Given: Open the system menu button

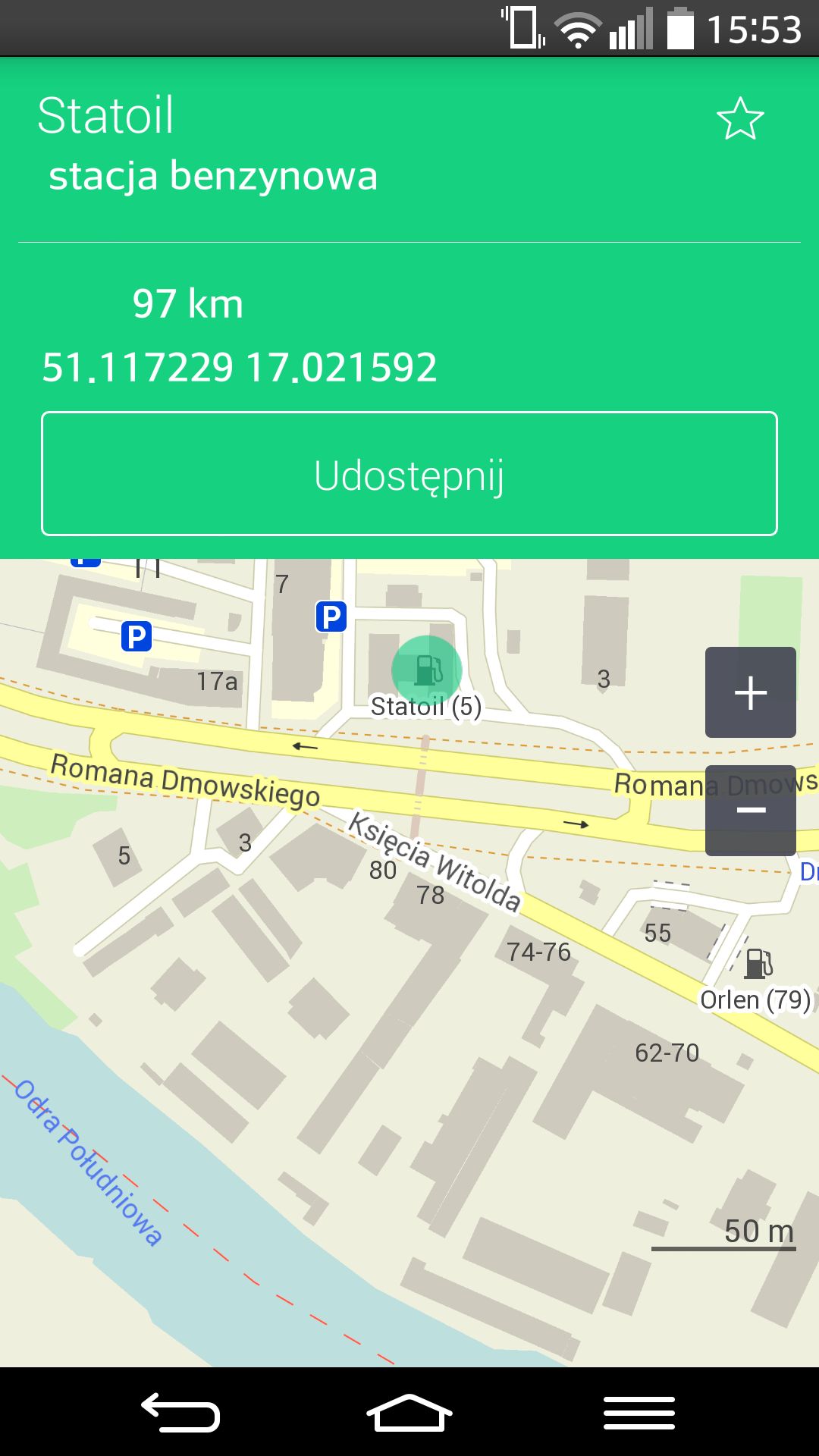Looking at the screenshot, I should click(639, 1413).
